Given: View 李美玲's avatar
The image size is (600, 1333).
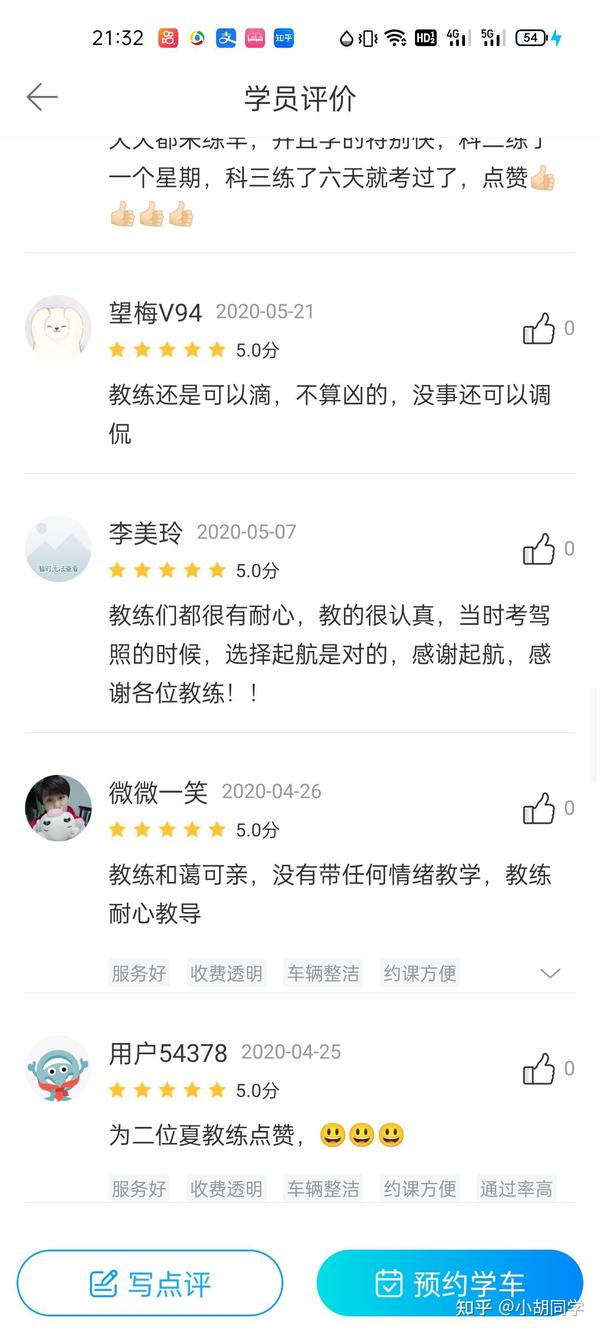Looking at the screenshot, I should tap(58, 548).
